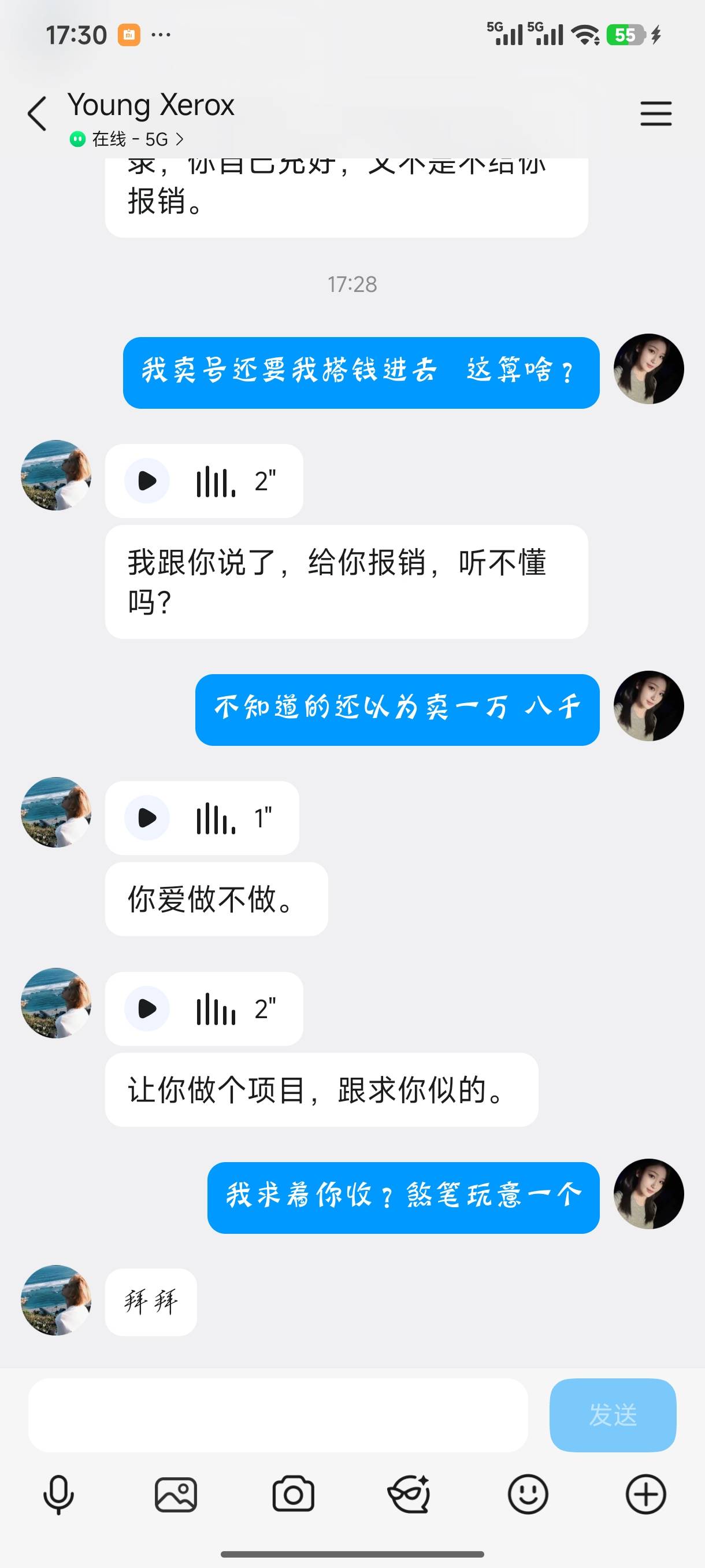Open the photo gallery picker
The height and width of the screenshot is (1568, 705).
(176, 1495)
